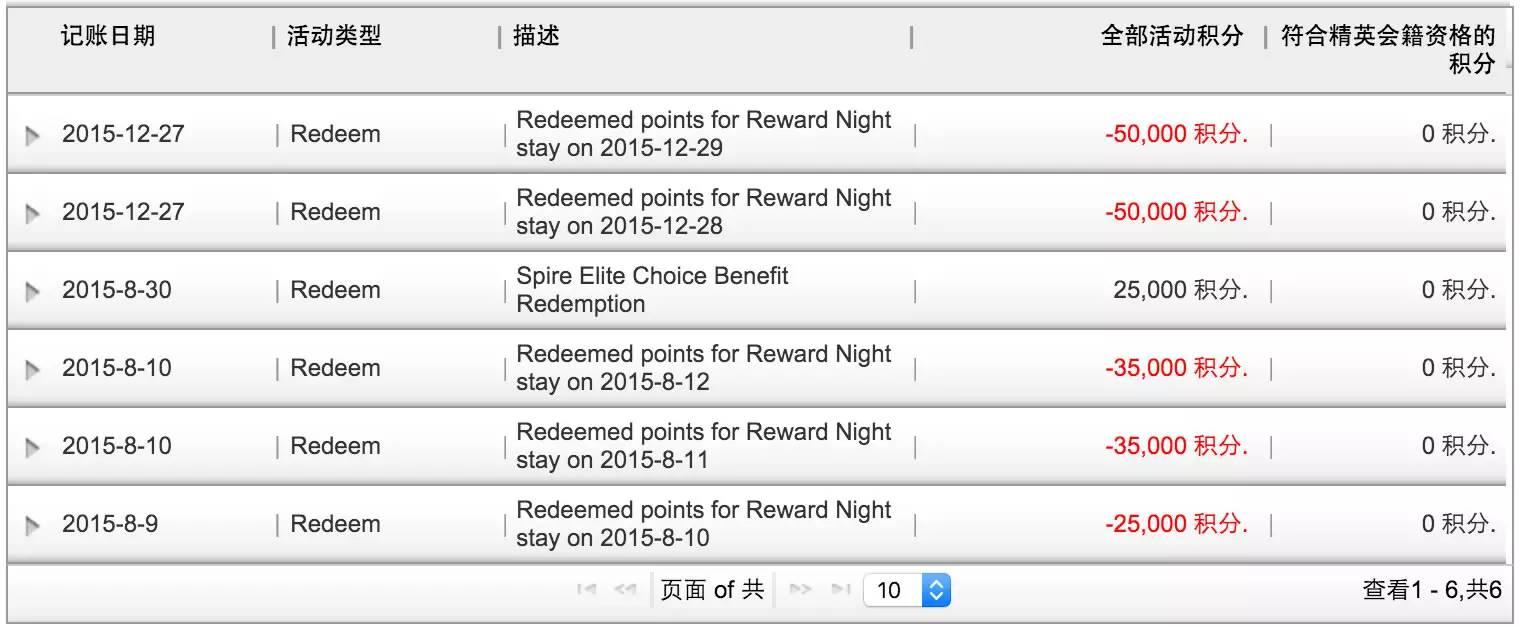Image resolution: width=1520 pixels, height=628 pixels.
Task: Expand the reward night stay 2015-8-11 row
Action: point(33,447)
